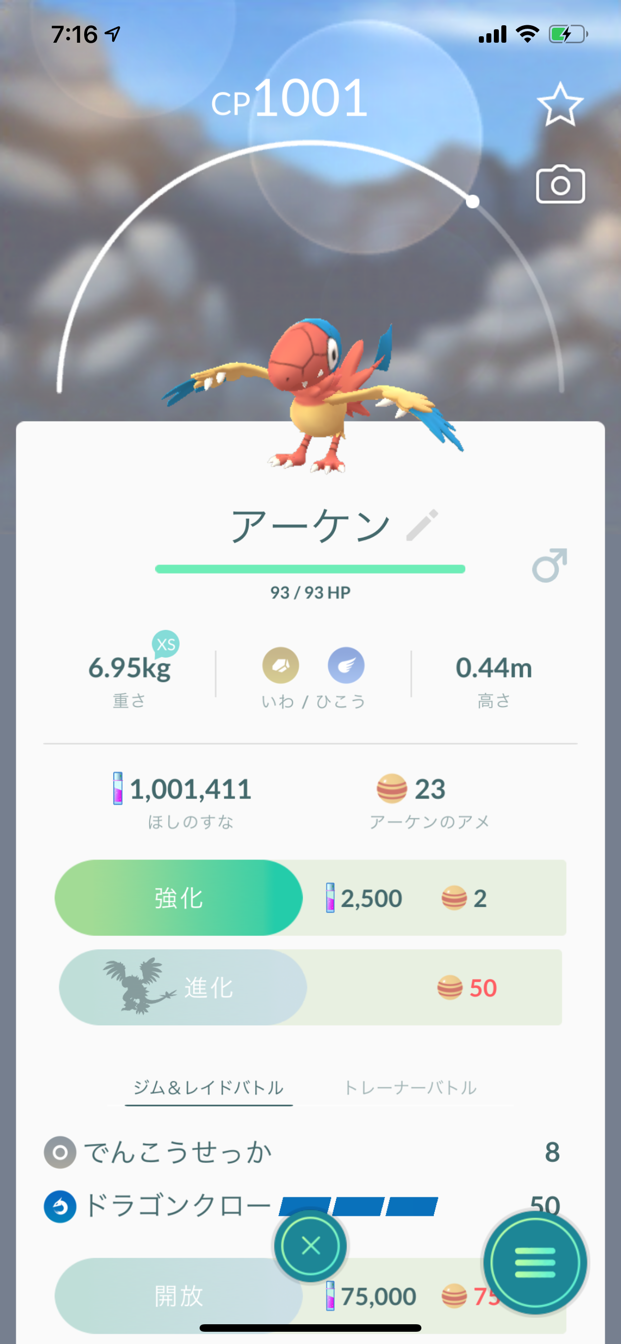Open the AR camera icon
The height and width of the screenshot is (1344, 621).
(x=560, y=185)
